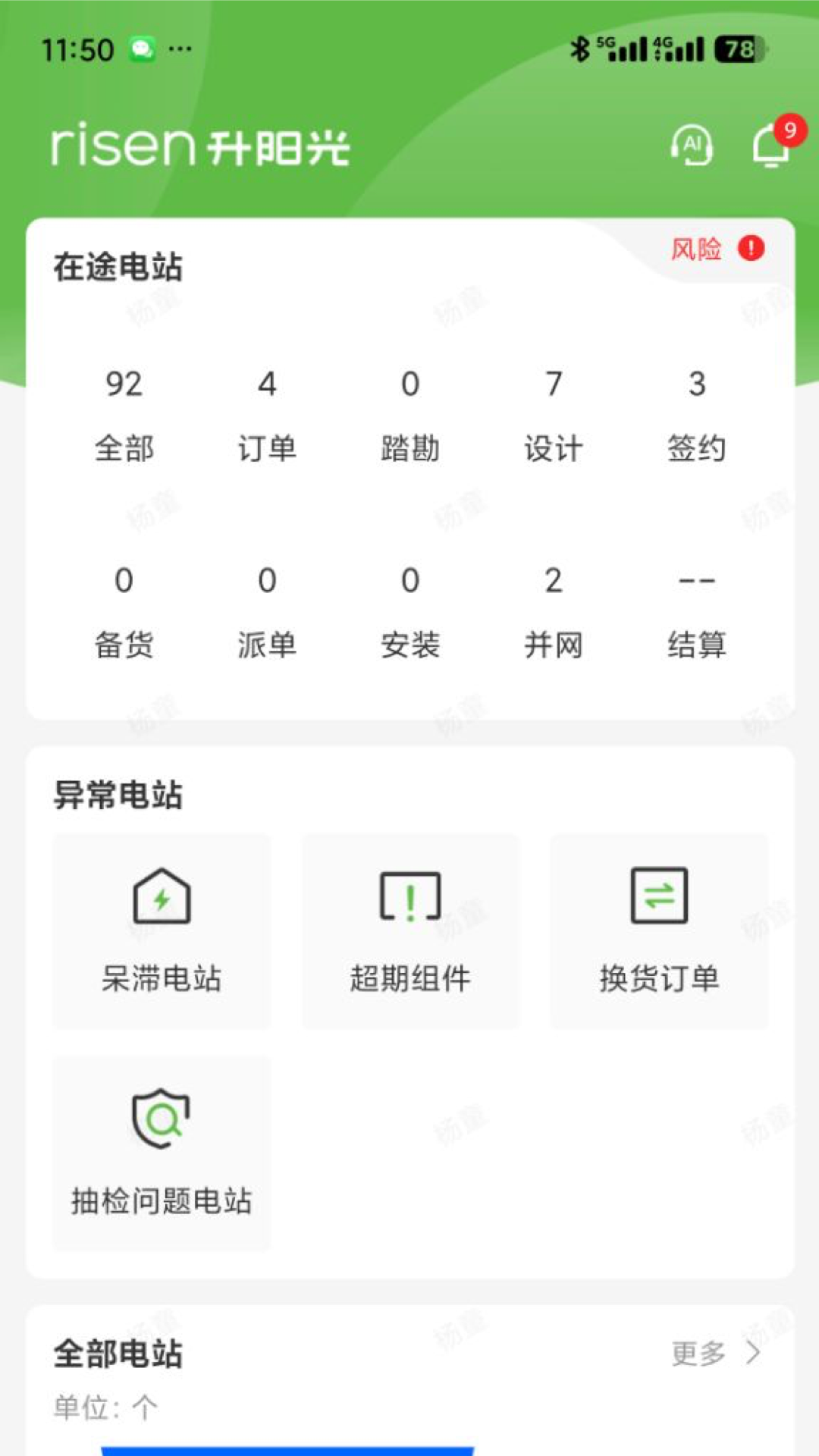
Task: Open the AI customer service headset icon
Action: click(692, 145)
